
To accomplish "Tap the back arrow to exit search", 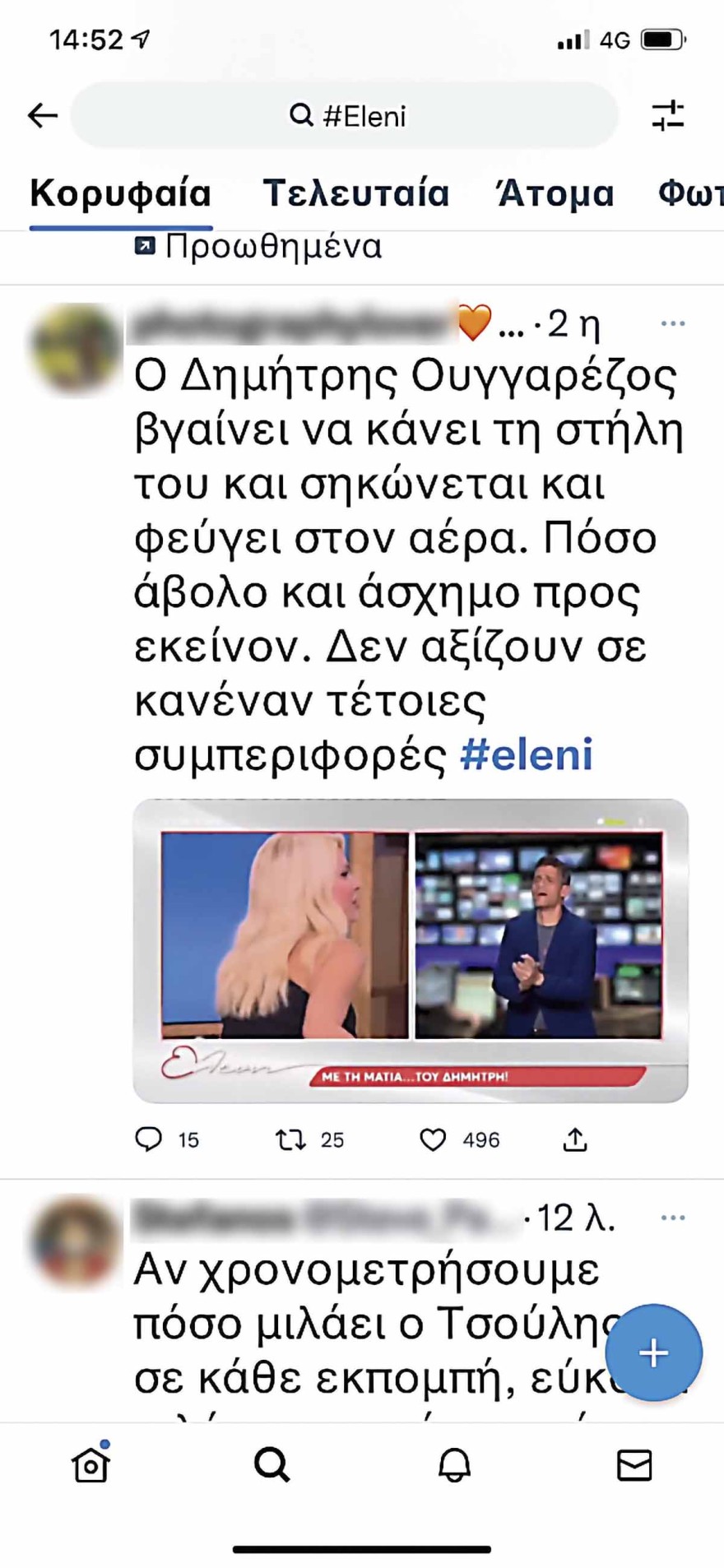I will [42, 115].
